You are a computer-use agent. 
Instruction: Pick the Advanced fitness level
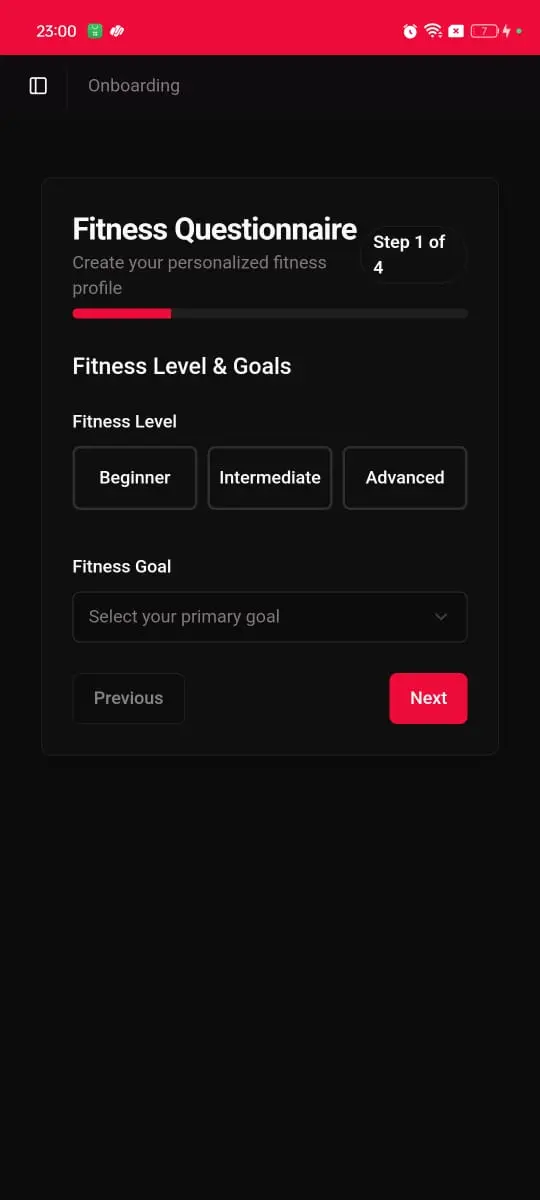(x=405, y=478)
